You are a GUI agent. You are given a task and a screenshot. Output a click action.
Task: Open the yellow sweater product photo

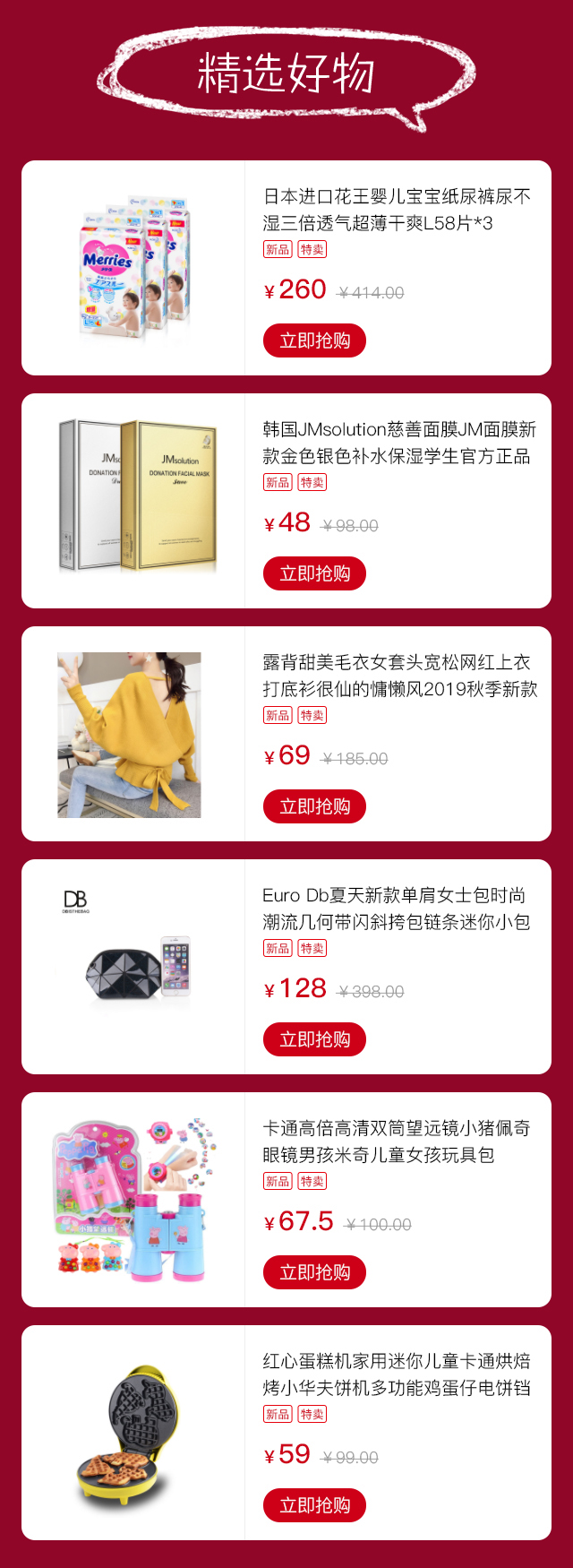pos(130,735)
